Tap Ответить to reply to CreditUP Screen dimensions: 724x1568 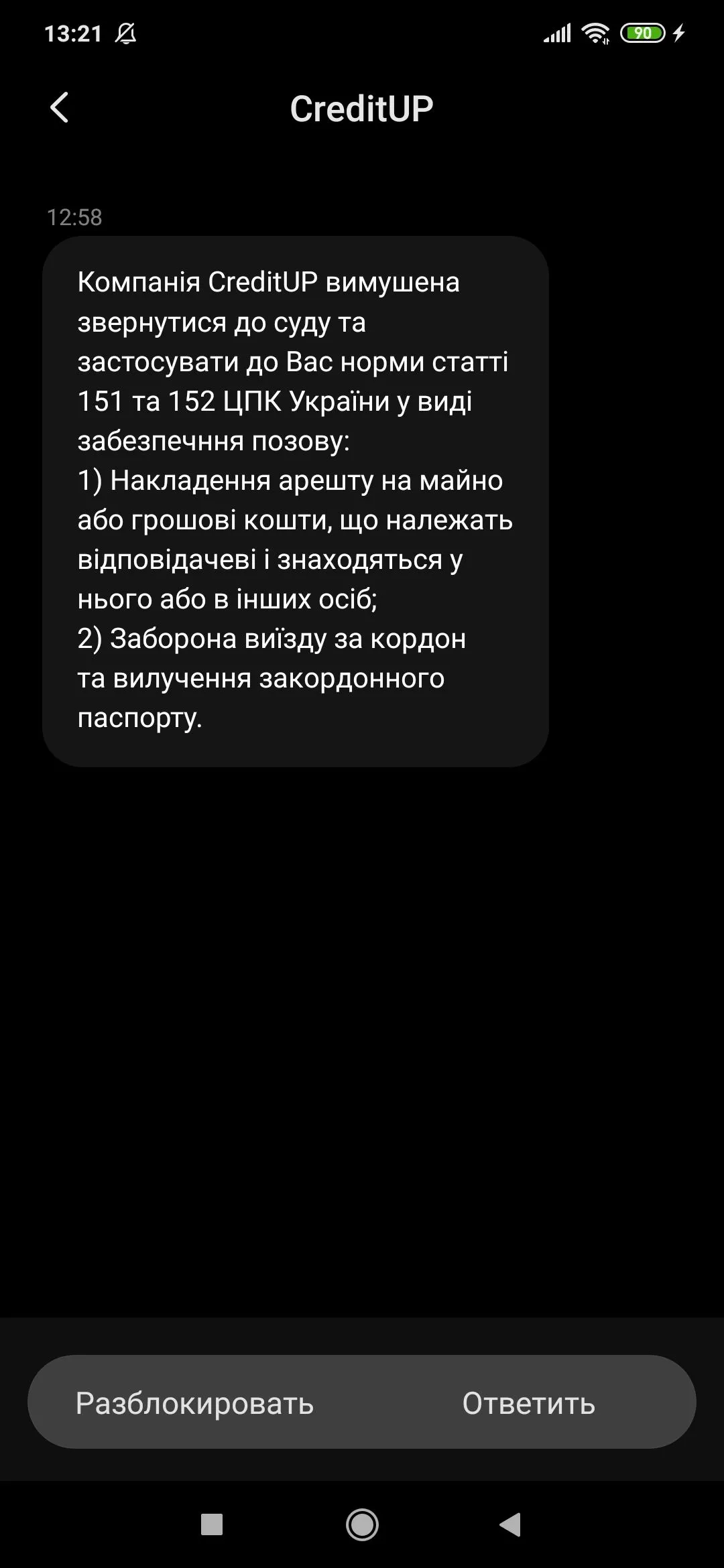[528, 1402]
